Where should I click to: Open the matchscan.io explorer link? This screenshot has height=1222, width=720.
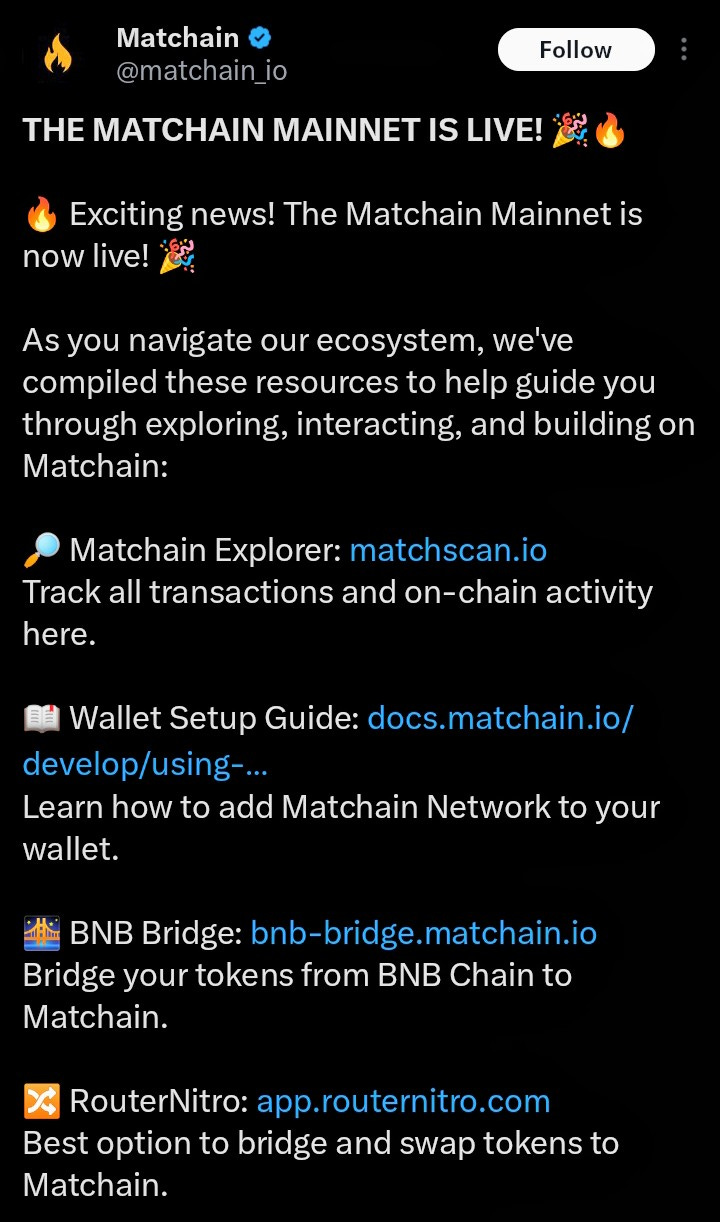tap(448, 550)
